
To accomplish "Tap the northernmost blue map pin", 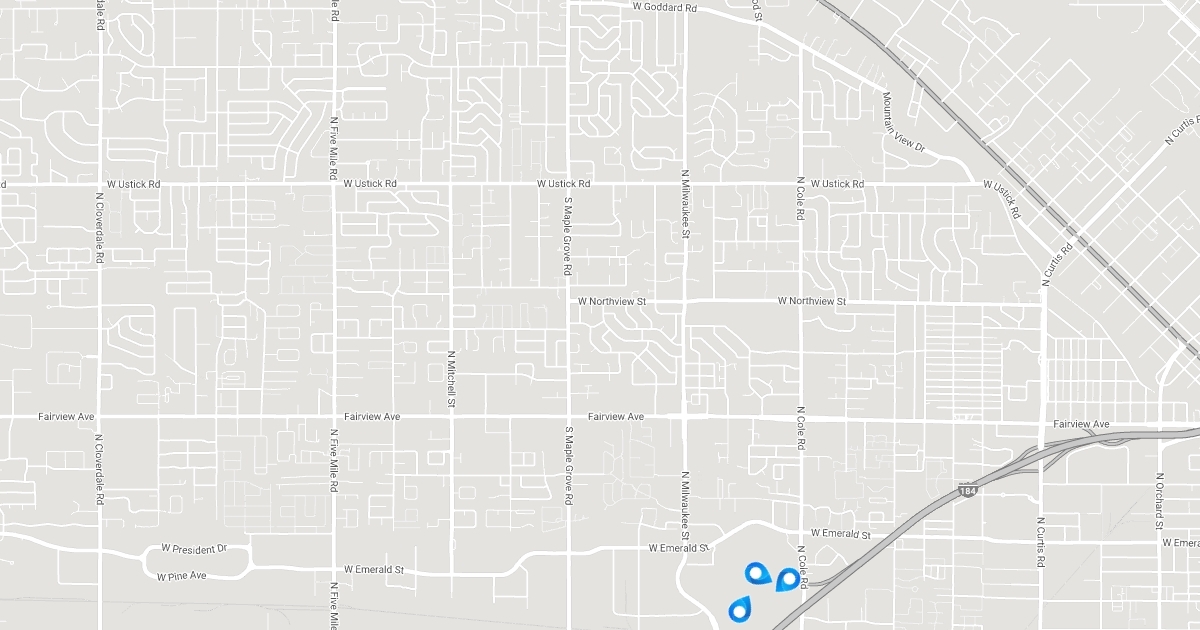I will [x=756, y=573].
